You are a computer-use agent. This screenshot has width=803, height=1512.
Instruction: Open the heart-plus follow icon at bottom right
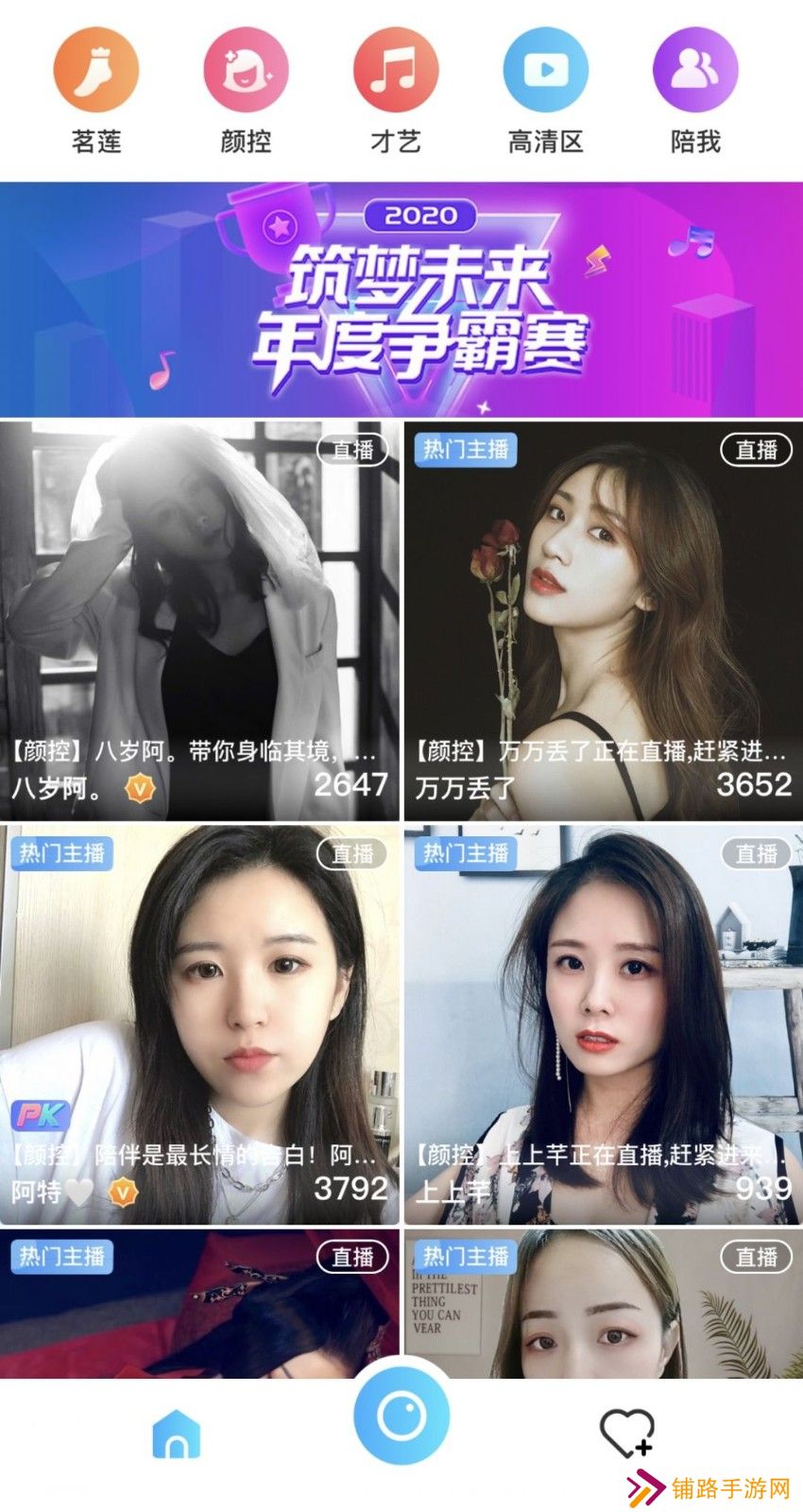[628, 1432]
